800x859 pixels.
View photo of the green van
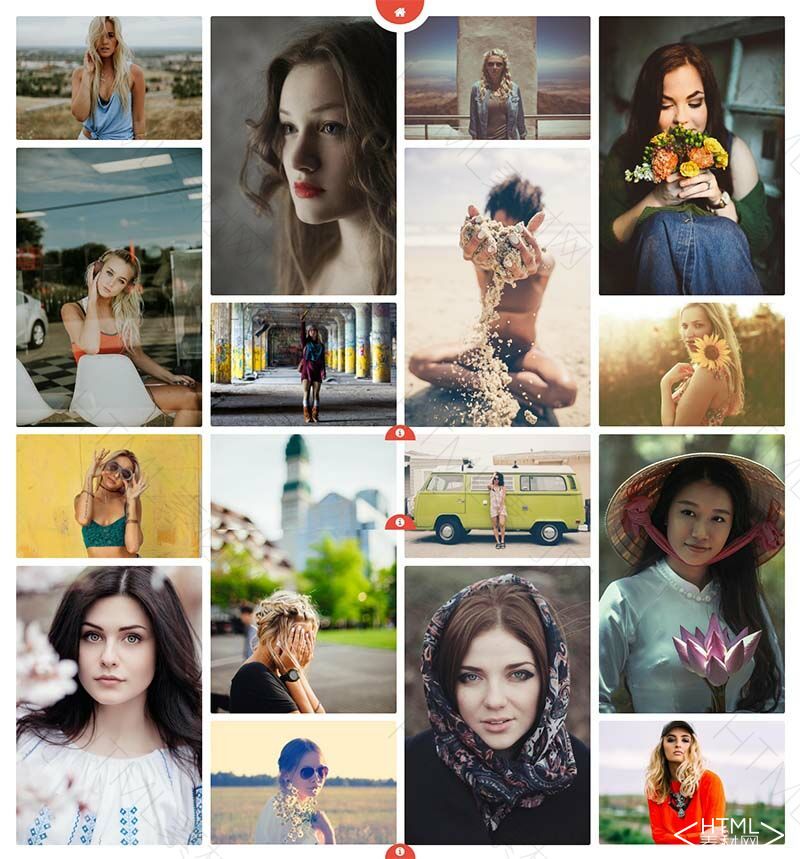[x=497, y=496]
